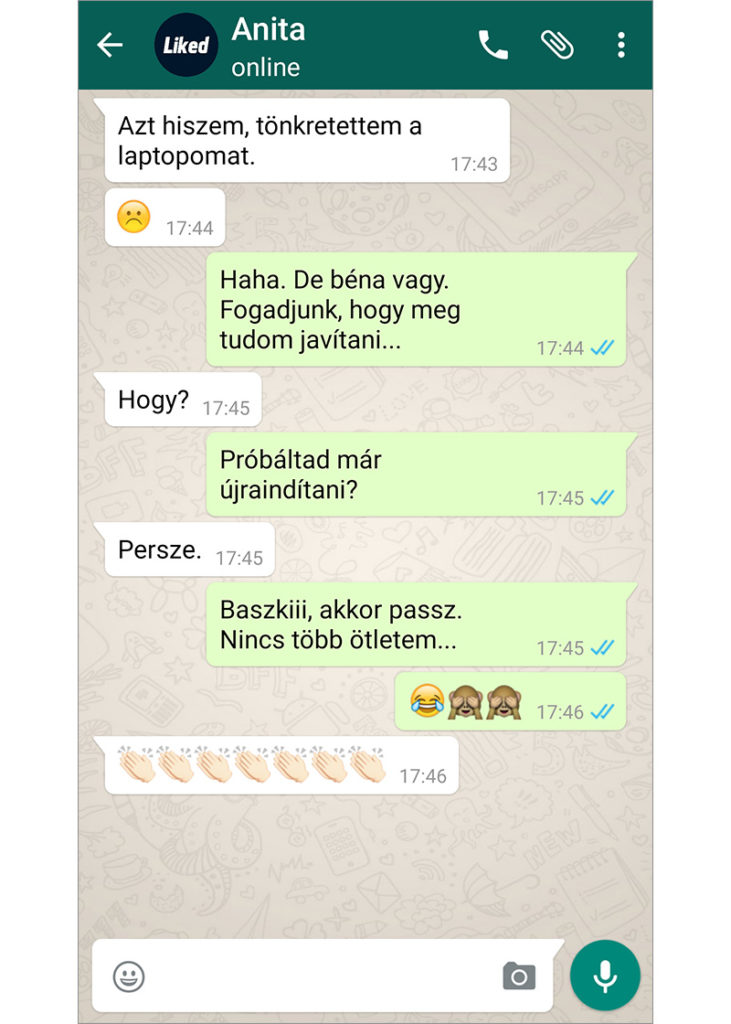The height and width of the screenshot is (1024, 731).
Task: Start a voice call with Anita
Action: pos(493,45)
